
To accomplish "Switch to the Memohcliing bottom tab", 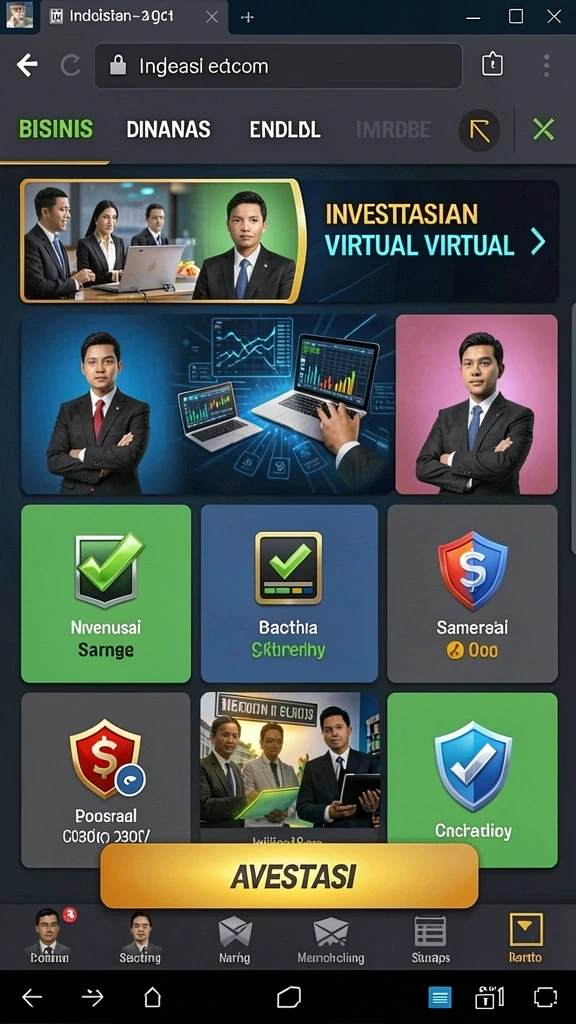I will point(330,940).
